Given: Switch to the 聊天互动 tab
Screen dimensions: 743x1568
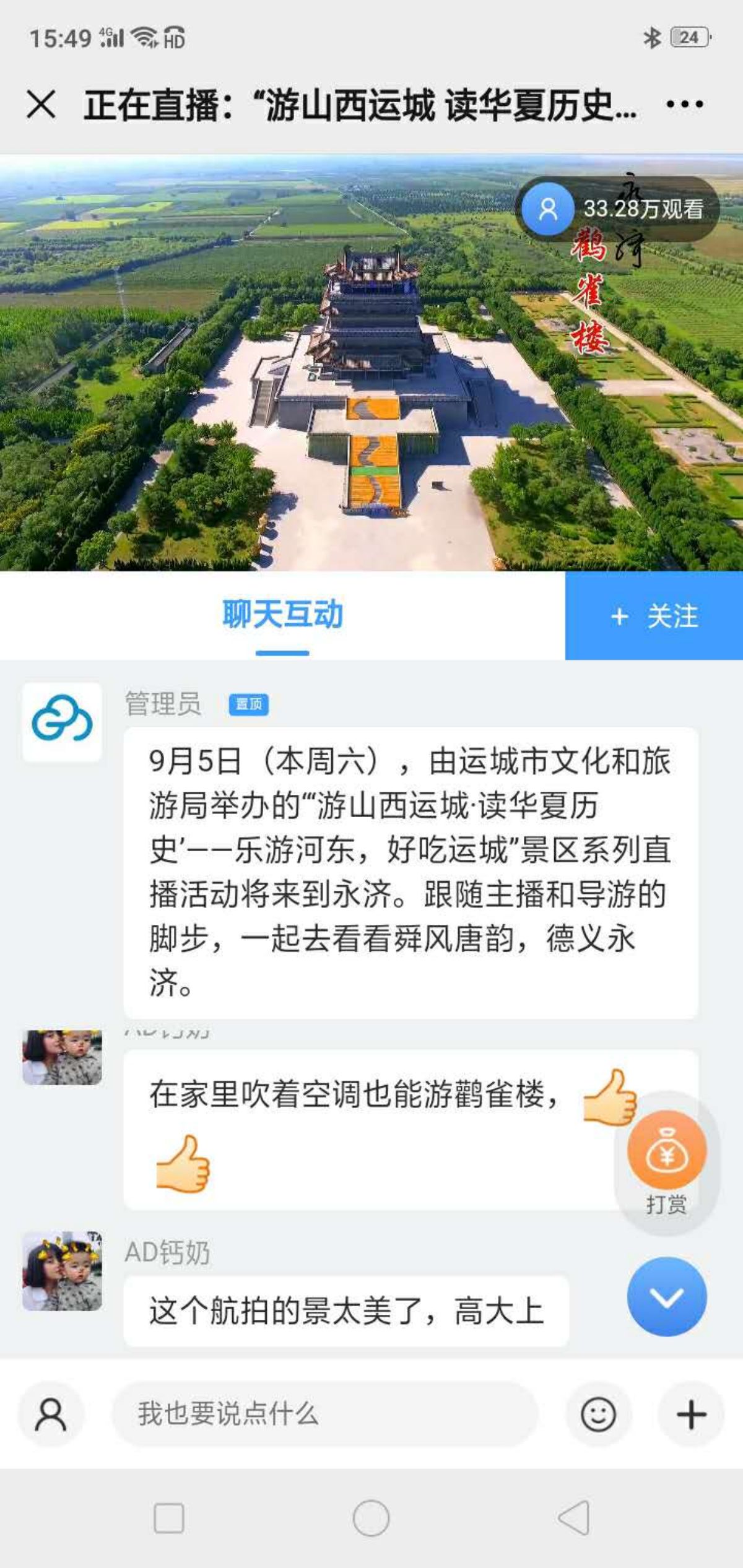Looking at the screenshot, I should [x=282, y=615].
